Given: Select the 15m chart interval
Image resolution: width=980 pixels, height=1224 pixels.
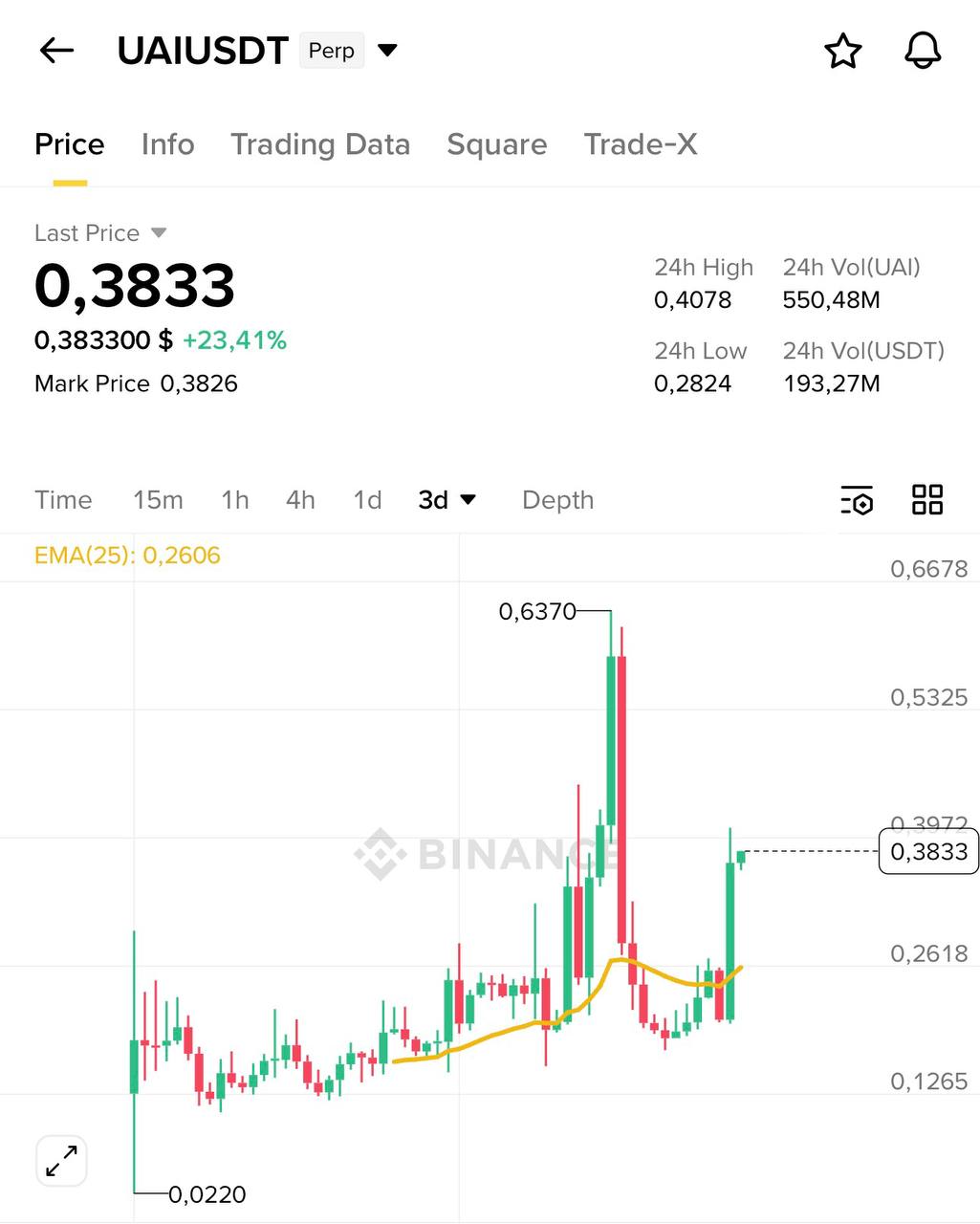Looking at the screenshot, I should pyautogui.click(x=158, y=500).
